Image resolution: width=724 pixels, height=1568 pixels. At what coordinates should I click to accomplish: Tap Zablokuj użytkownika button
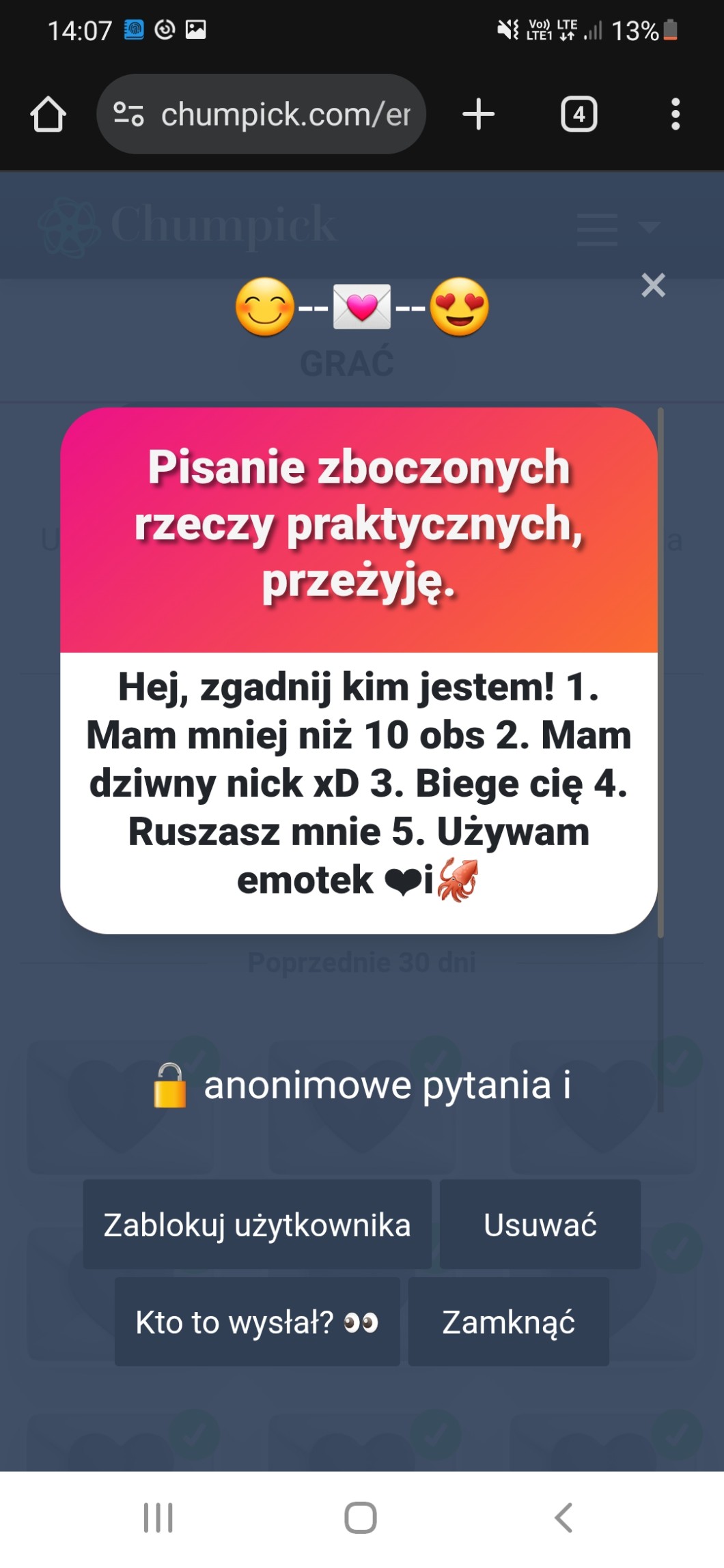[x=257, y=1224]
